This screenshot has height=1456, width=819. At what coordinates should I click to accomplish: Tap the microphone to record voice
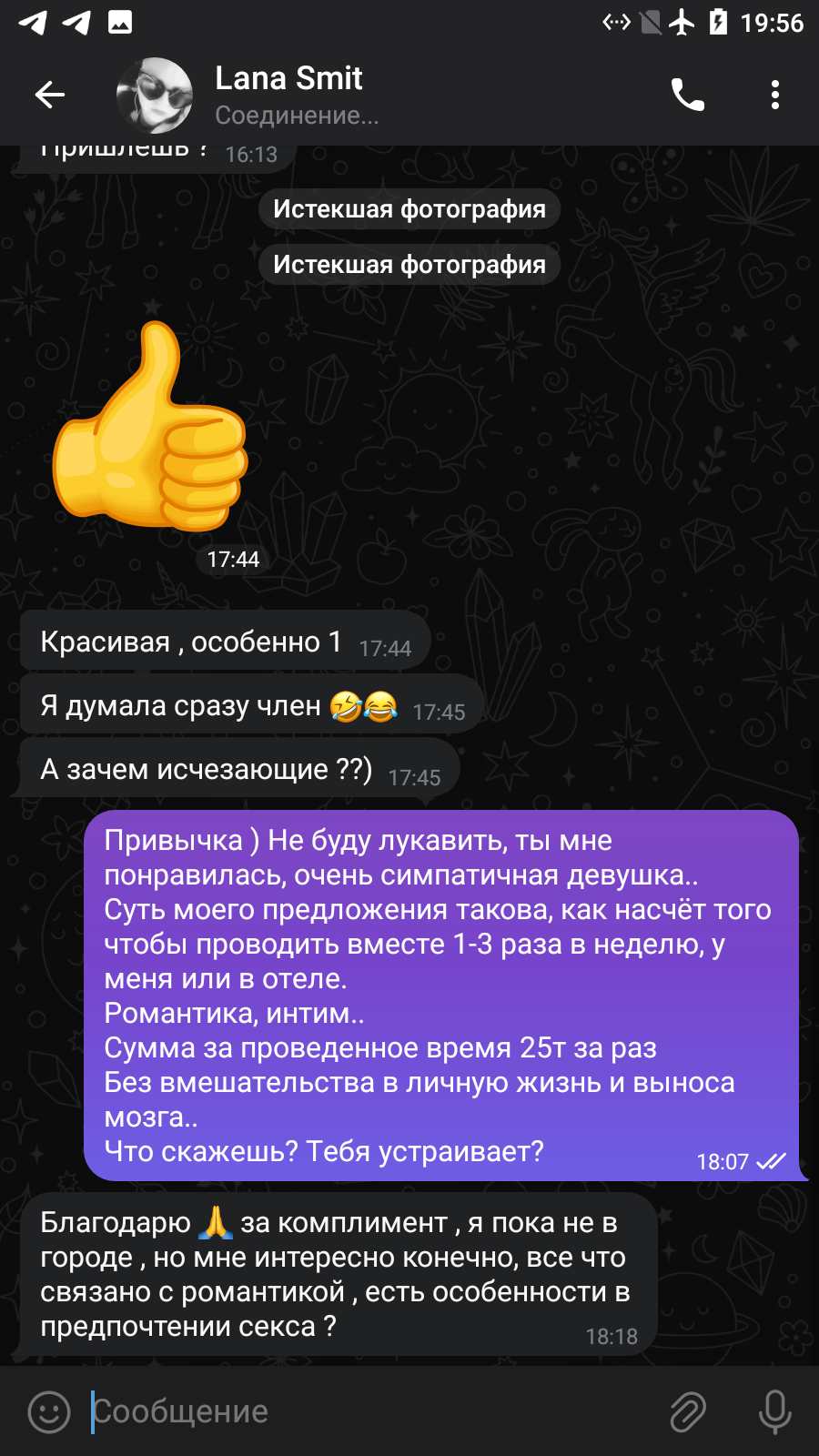pyautogui.click(x=775, y=1411)
